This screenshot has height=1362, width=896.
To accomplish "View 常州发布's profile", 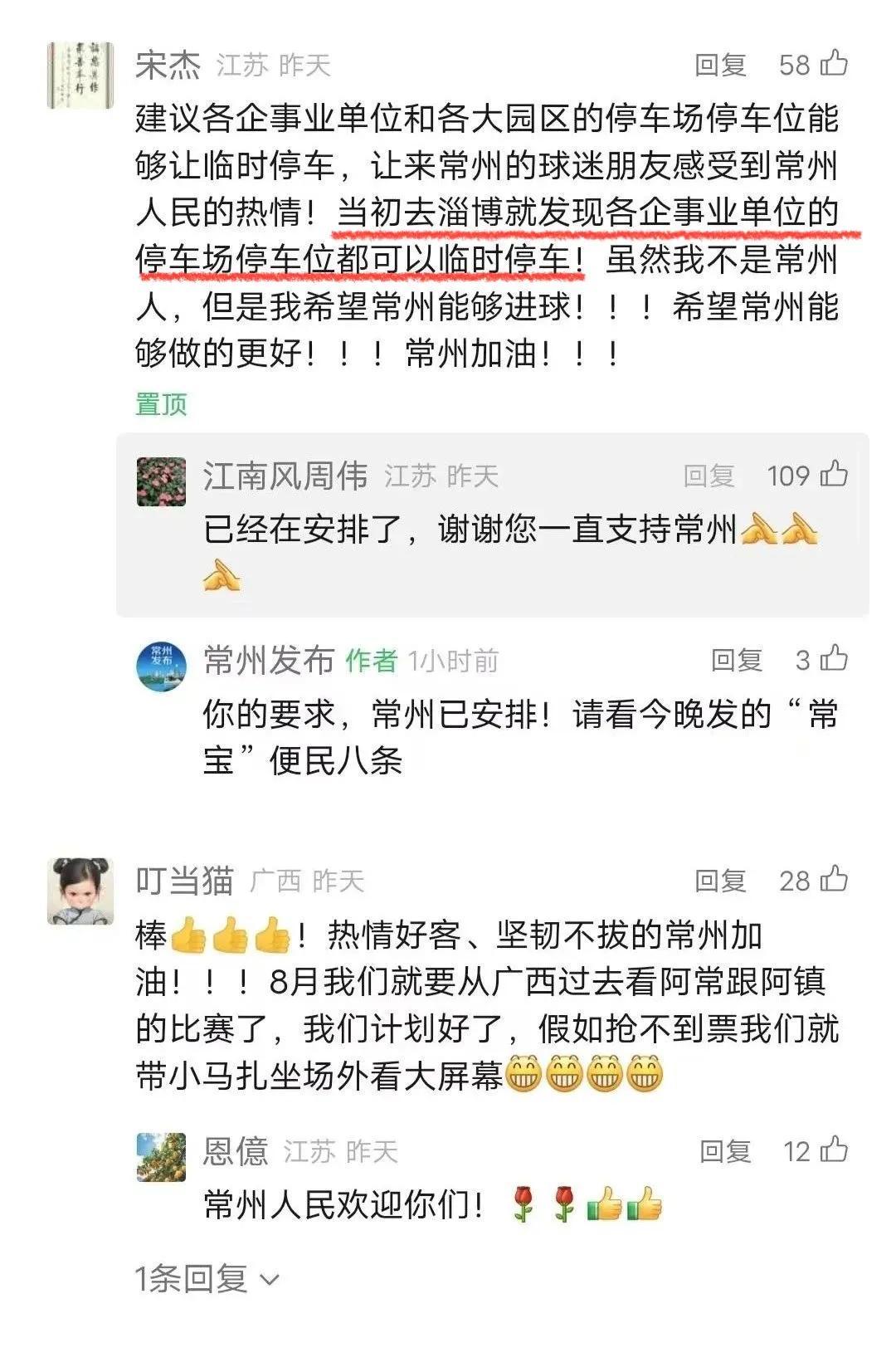I will pos(161,666).
